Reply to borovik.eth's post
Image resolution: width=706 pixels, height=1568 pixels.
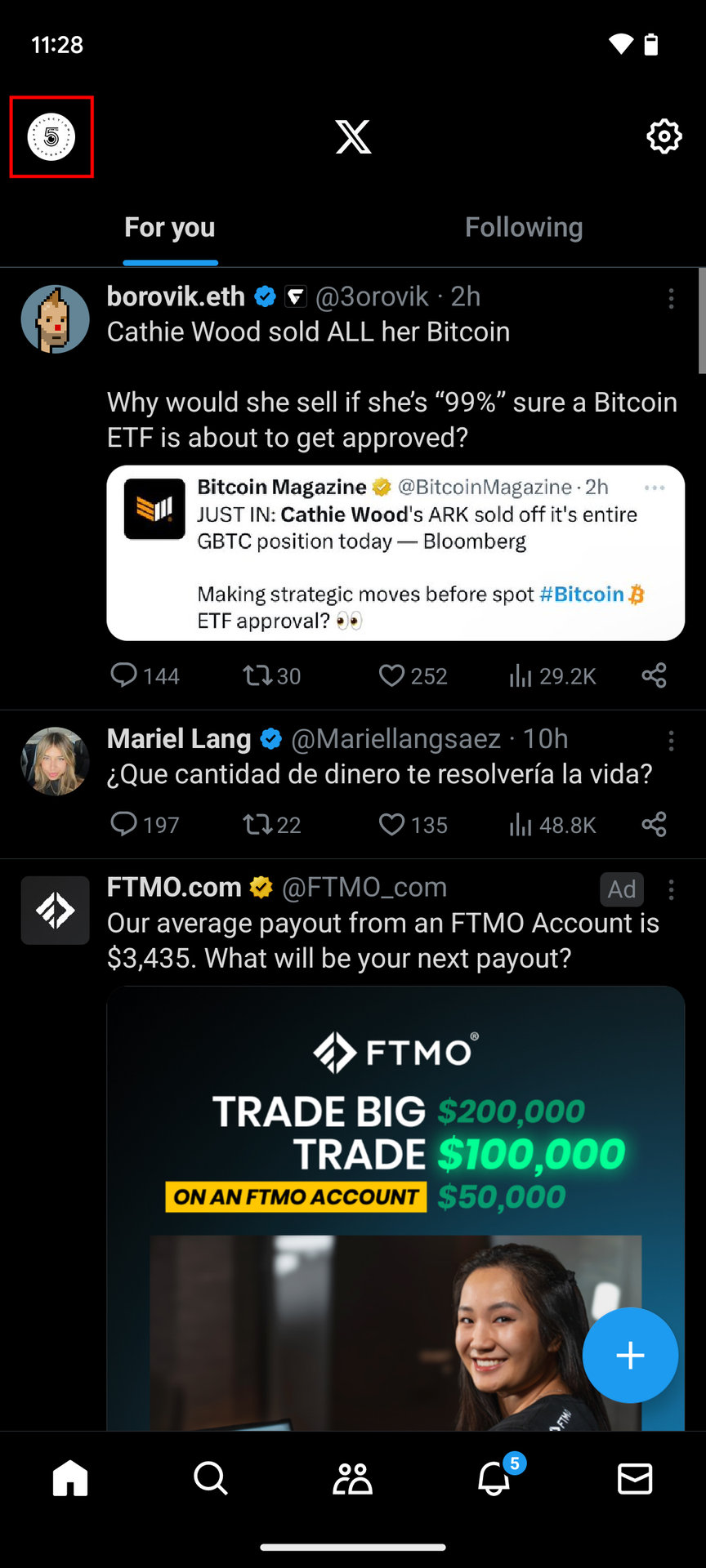pyautogui.click(x=124, y=675)
